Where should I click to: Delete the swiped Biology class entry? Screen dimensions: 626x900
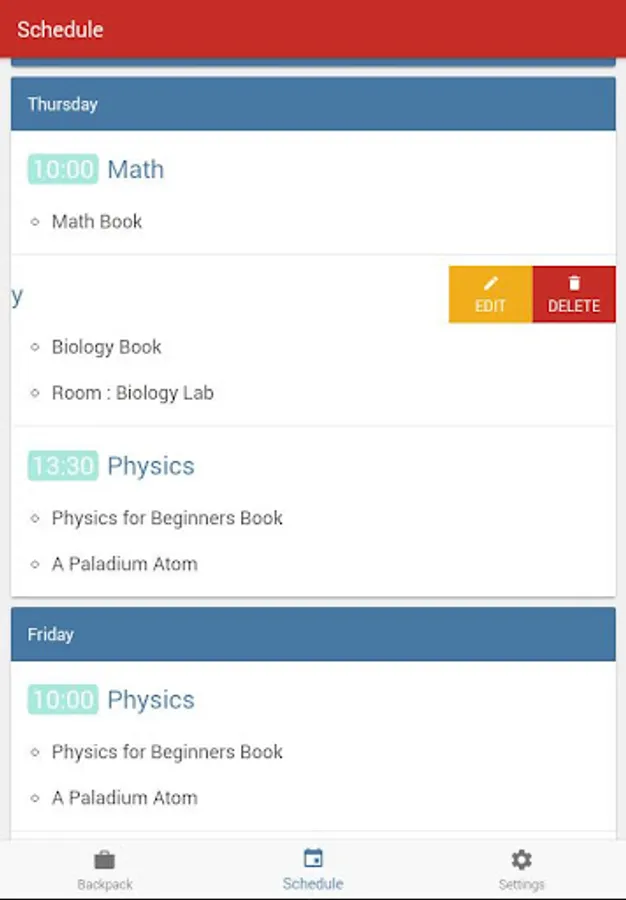(574, 294)
